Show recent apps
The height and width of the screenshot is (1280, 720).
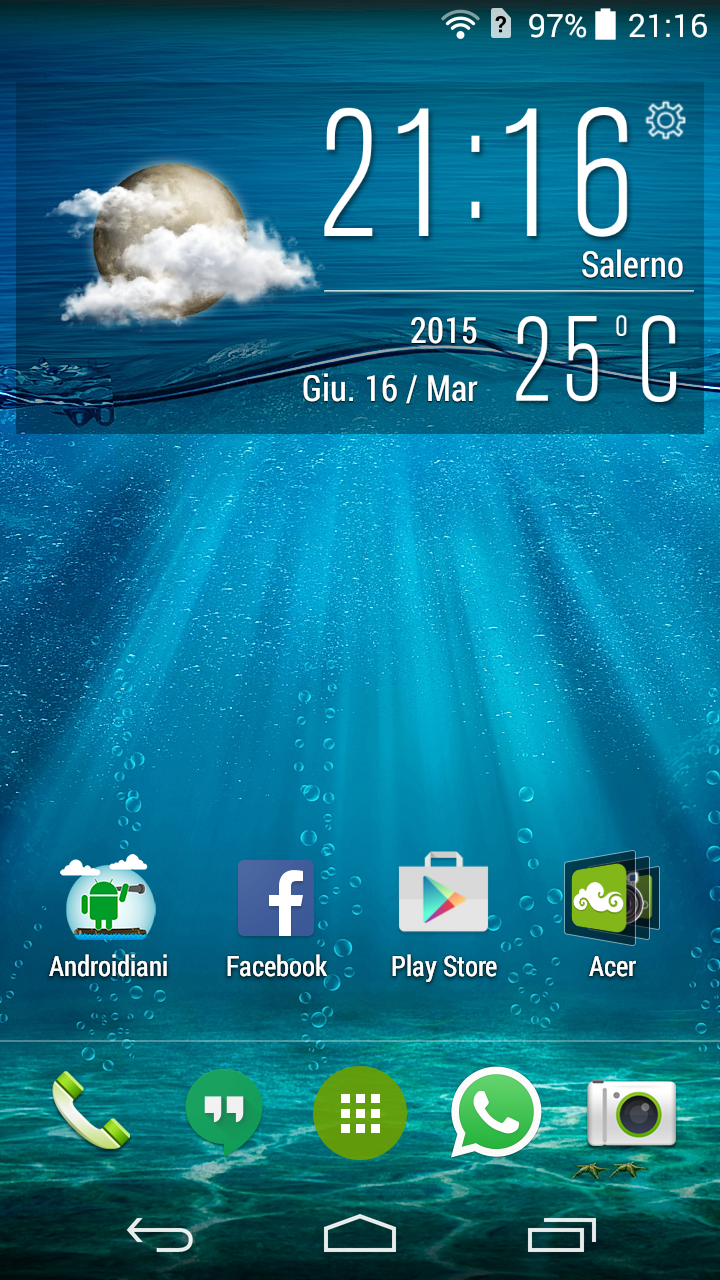tap(561, 1236)
